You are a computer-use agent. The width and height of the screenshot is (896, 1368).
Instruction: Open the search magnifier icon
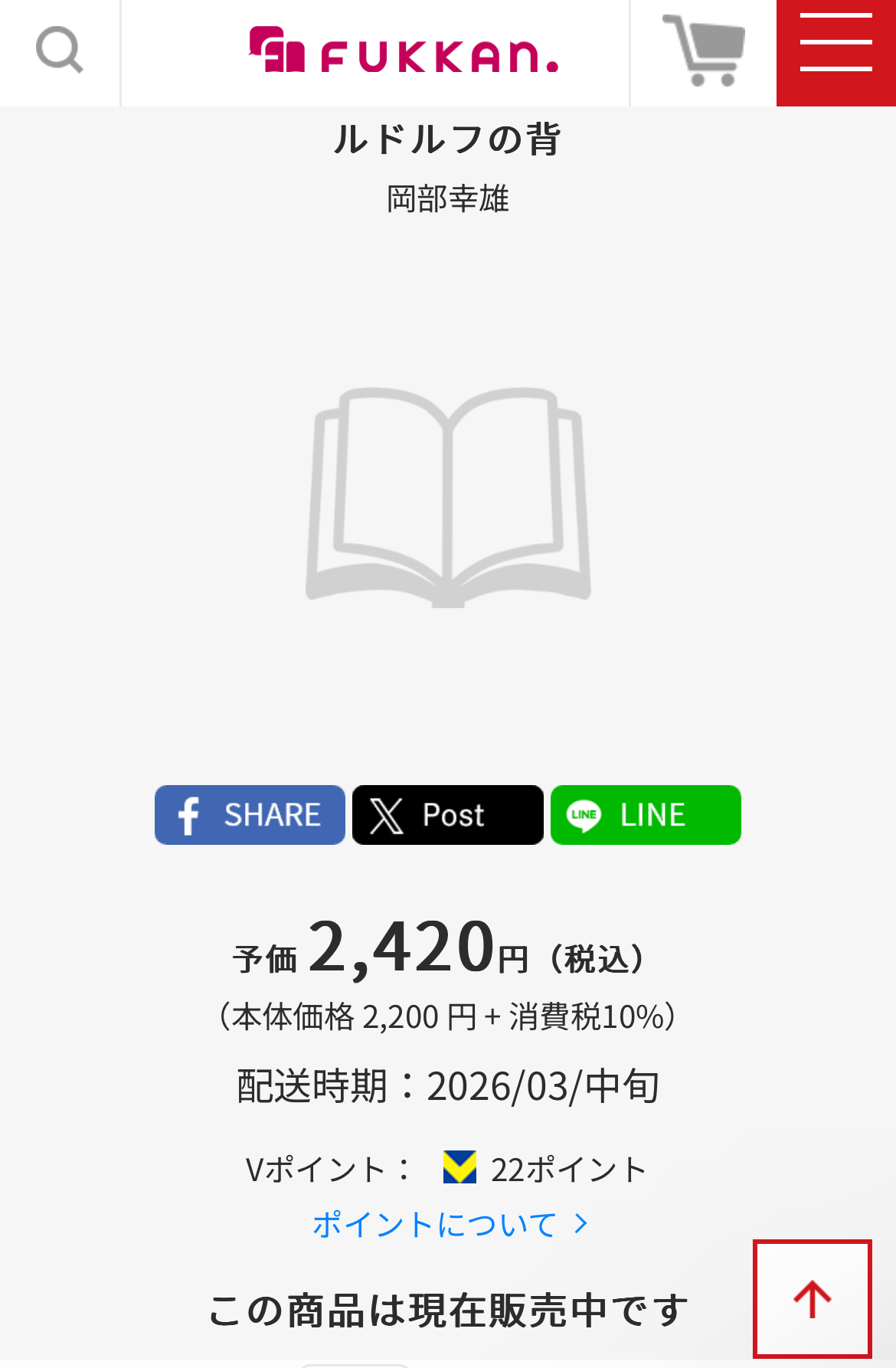click(x=60, y=51)
